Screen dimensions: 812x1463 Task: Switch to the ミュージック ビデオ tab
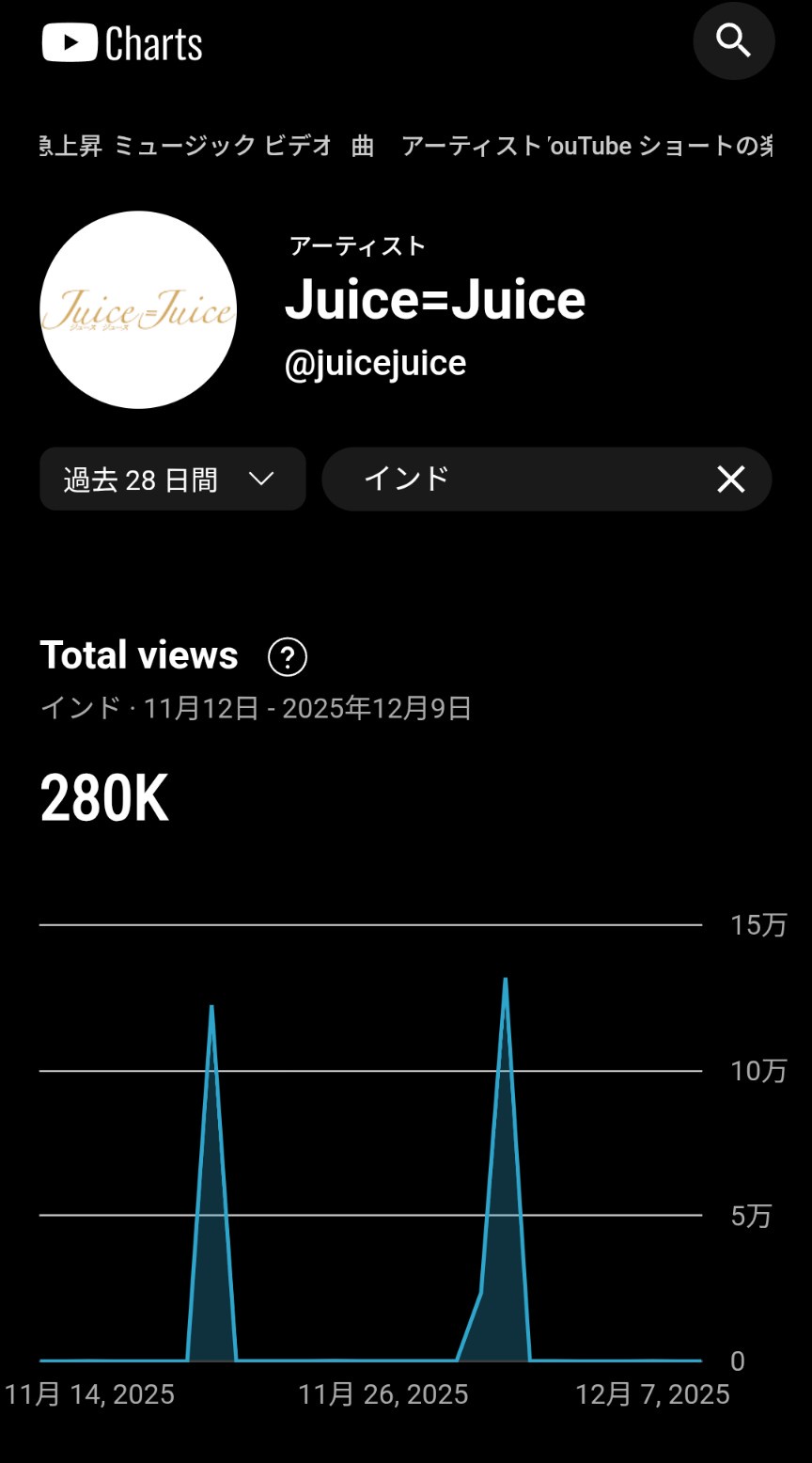pos(223,146)
